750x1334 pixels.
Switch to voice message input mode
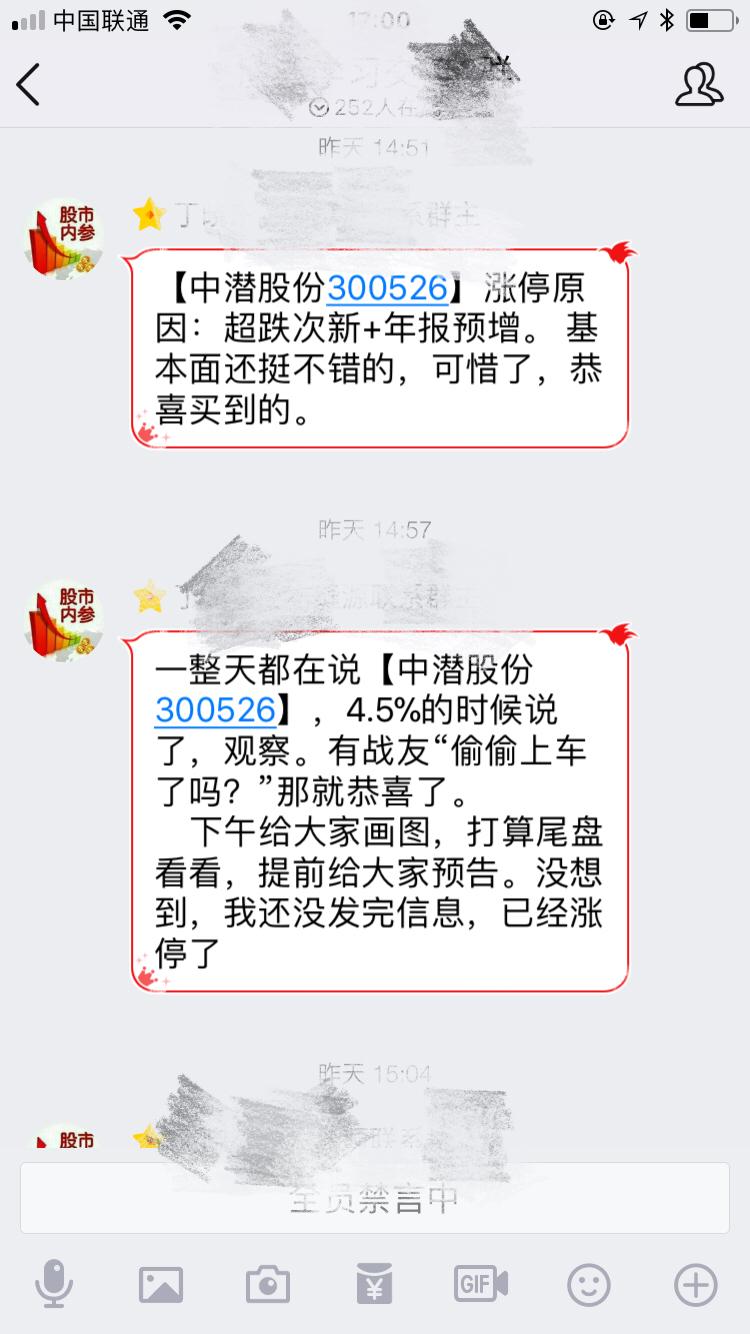55,1285
